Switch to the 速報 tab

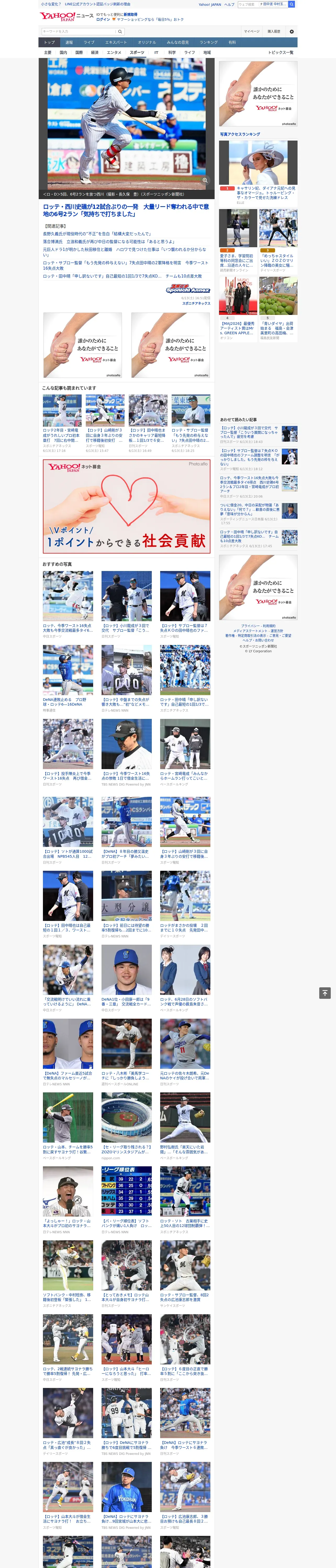coord(69,43)
